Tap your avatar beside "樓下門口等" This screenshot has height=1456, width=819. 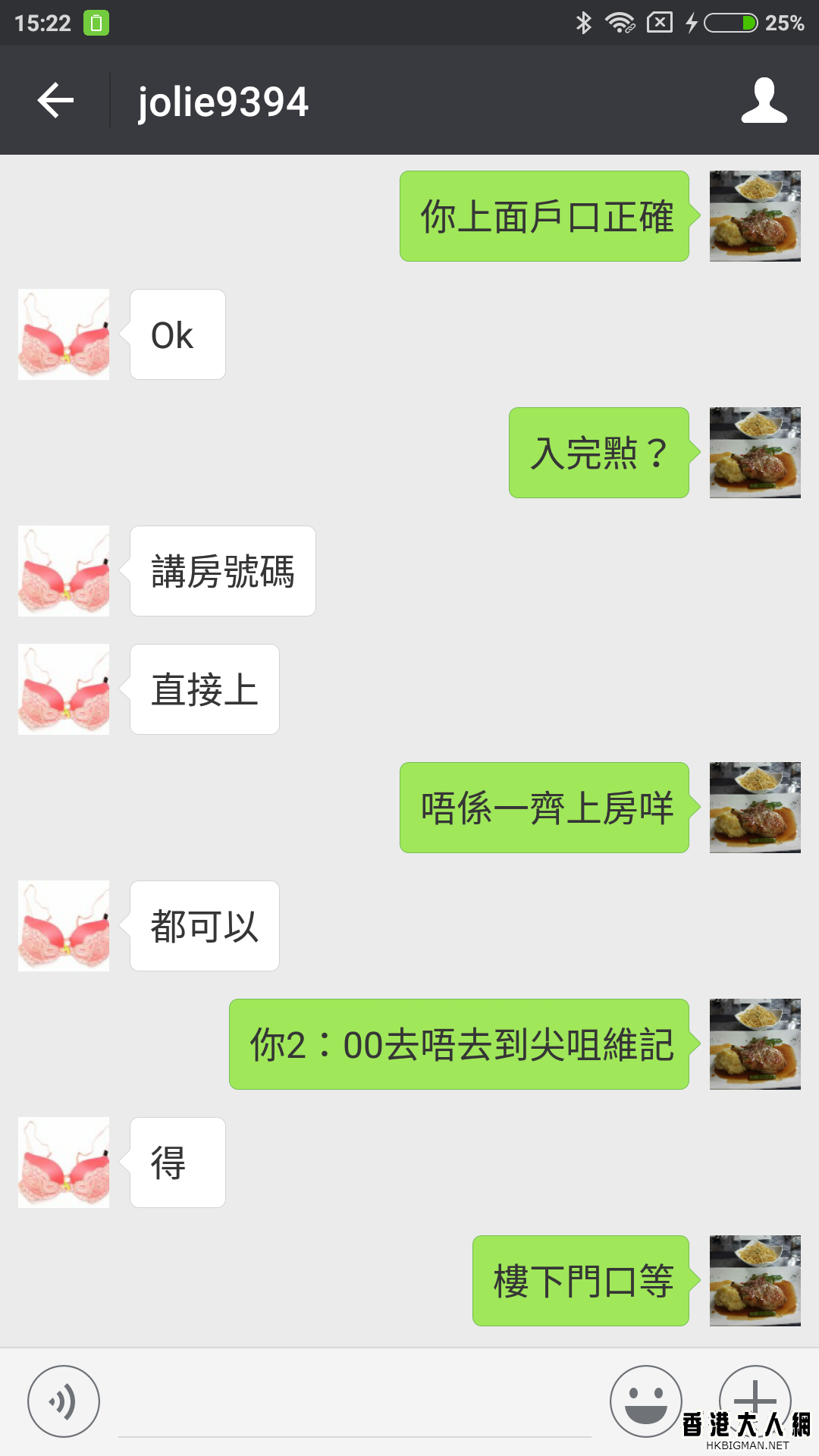click(755, 1281)
